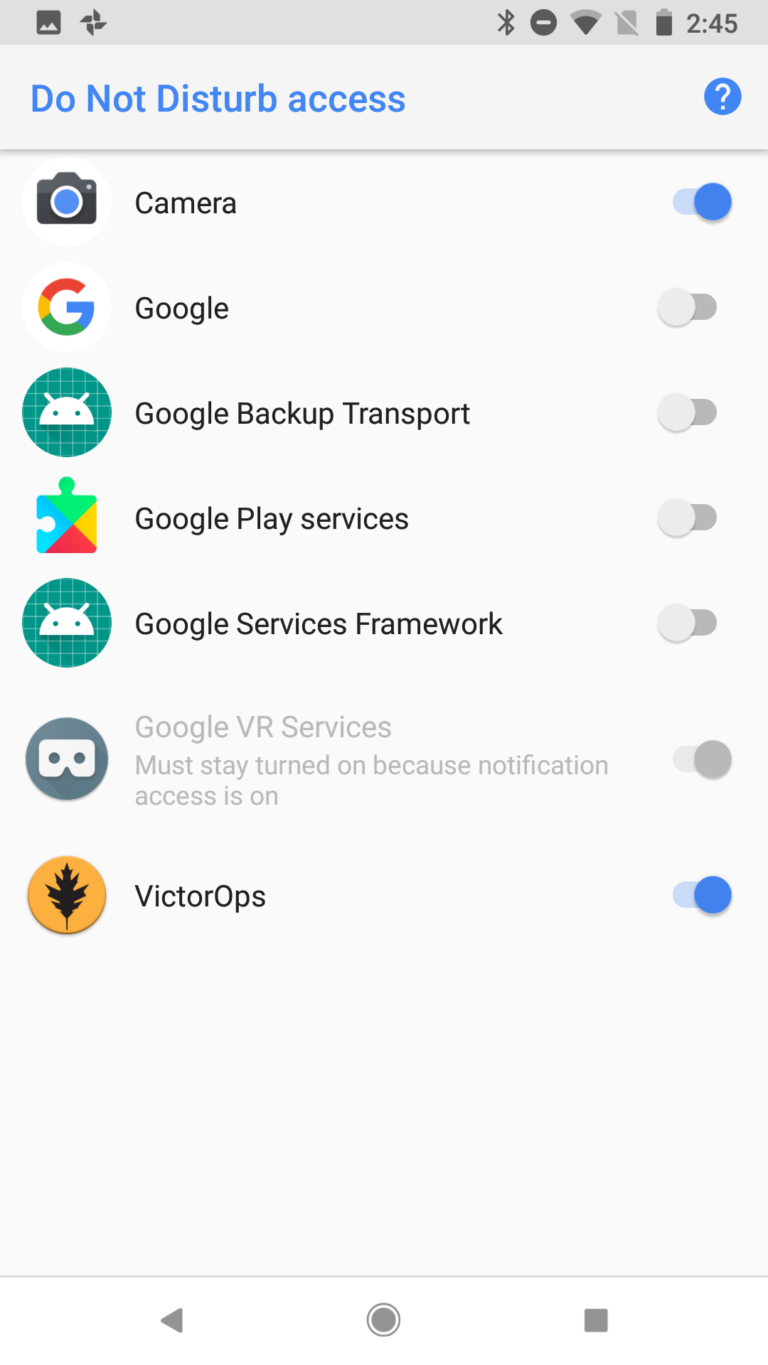This screenshot has height=1365, width=768.
Task: Tap the Google VR Services headset icon
Action: [66, 758]
